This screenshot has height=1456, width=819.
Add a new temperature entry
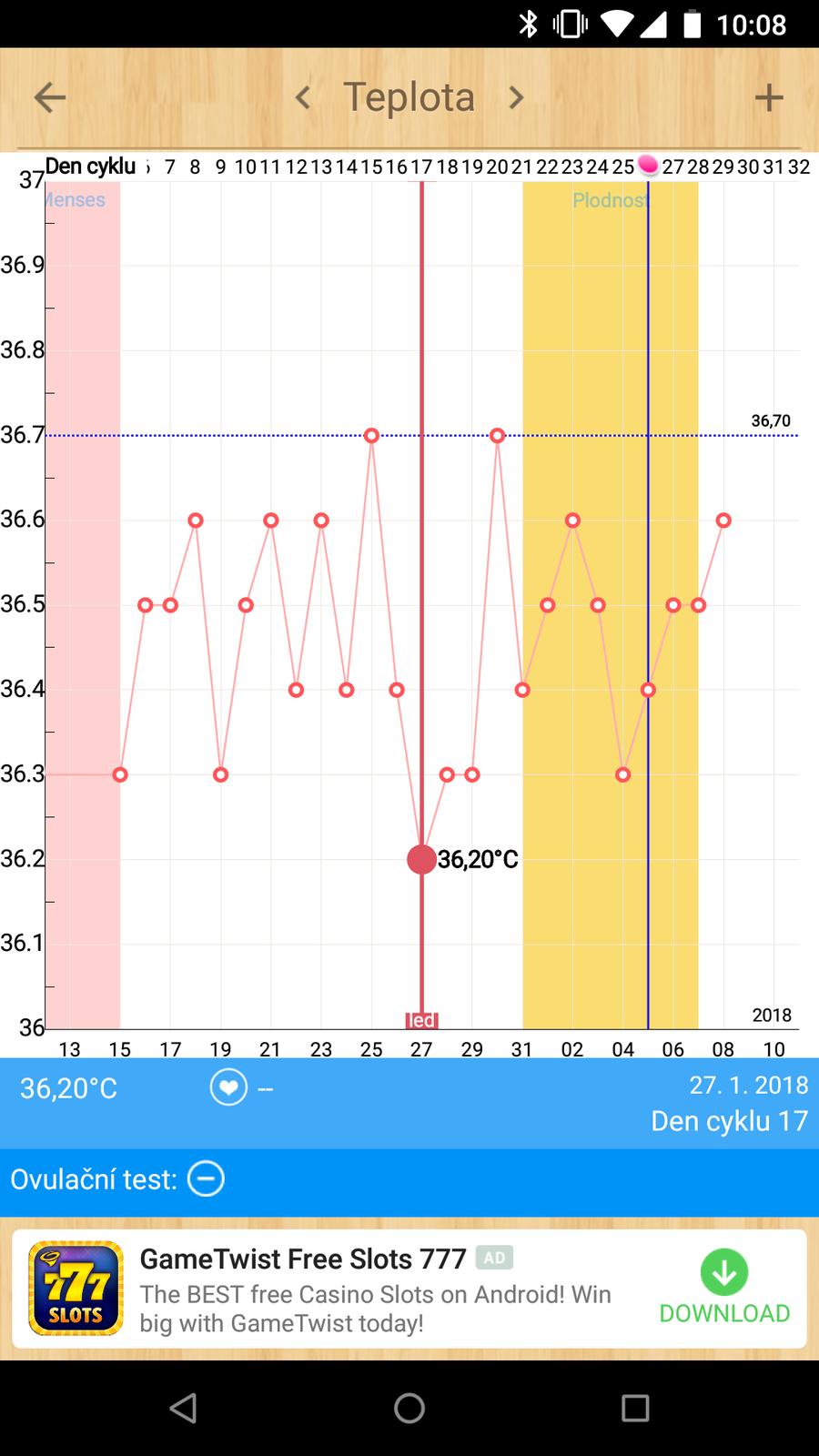(x=769, y=97)
